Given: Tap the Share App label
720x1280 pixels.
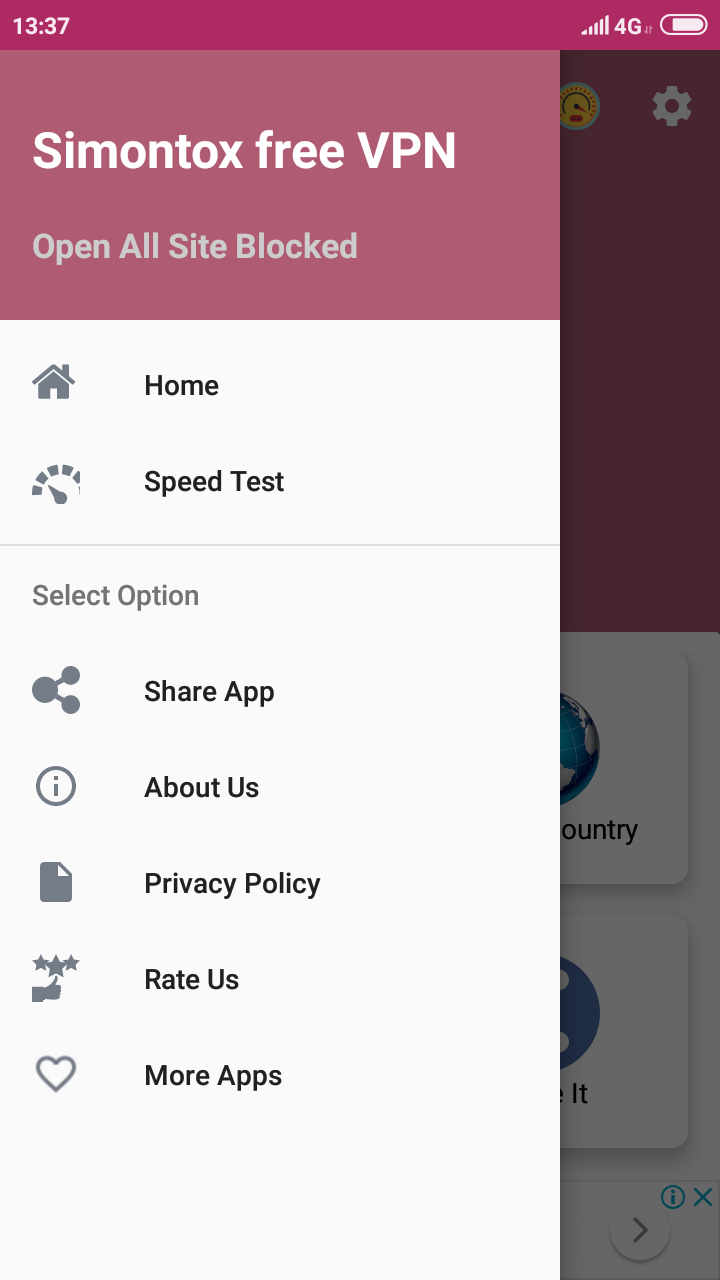Looking at the screenshot, I should pos(208,690).
